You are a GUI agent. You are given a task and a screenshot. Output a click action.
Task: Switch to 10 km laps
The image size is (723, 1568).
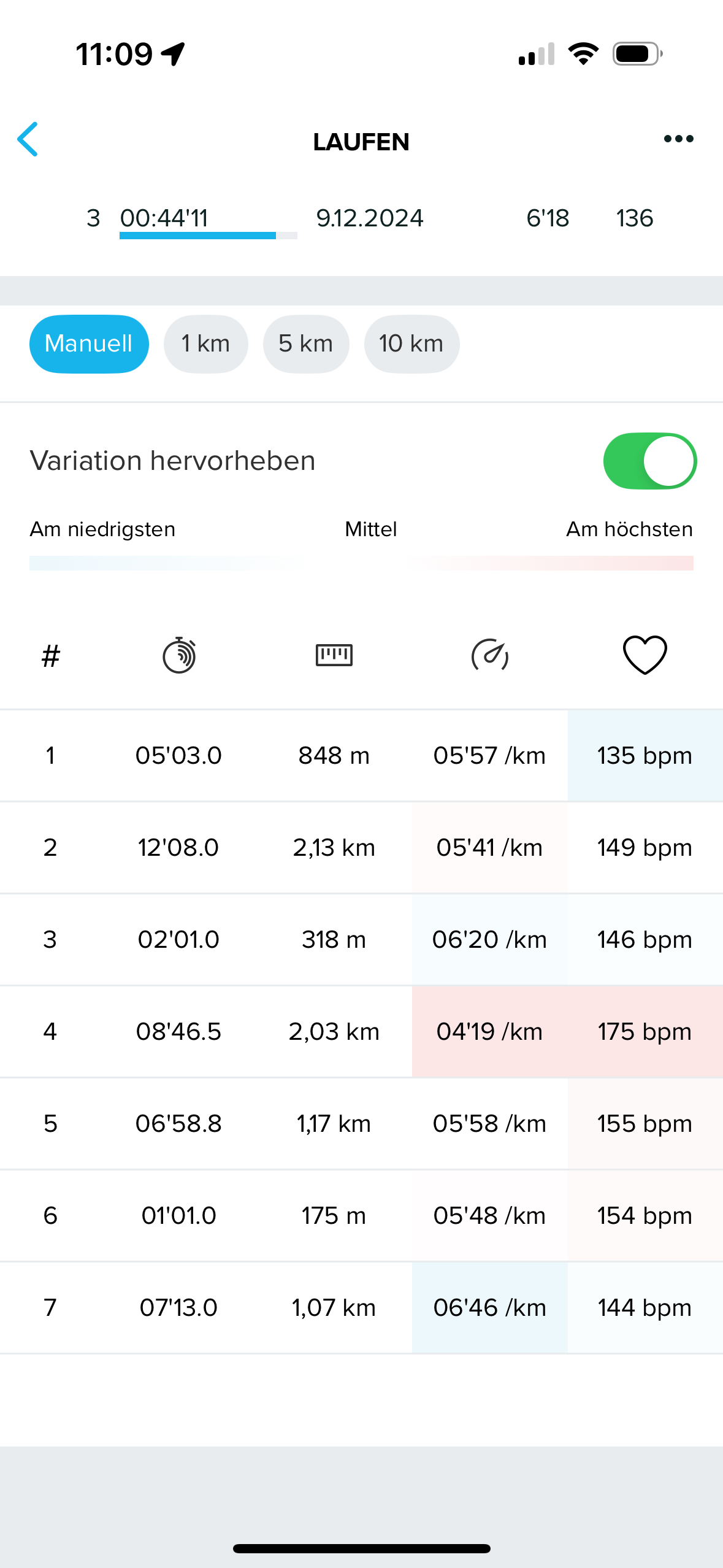coord(411,344)
